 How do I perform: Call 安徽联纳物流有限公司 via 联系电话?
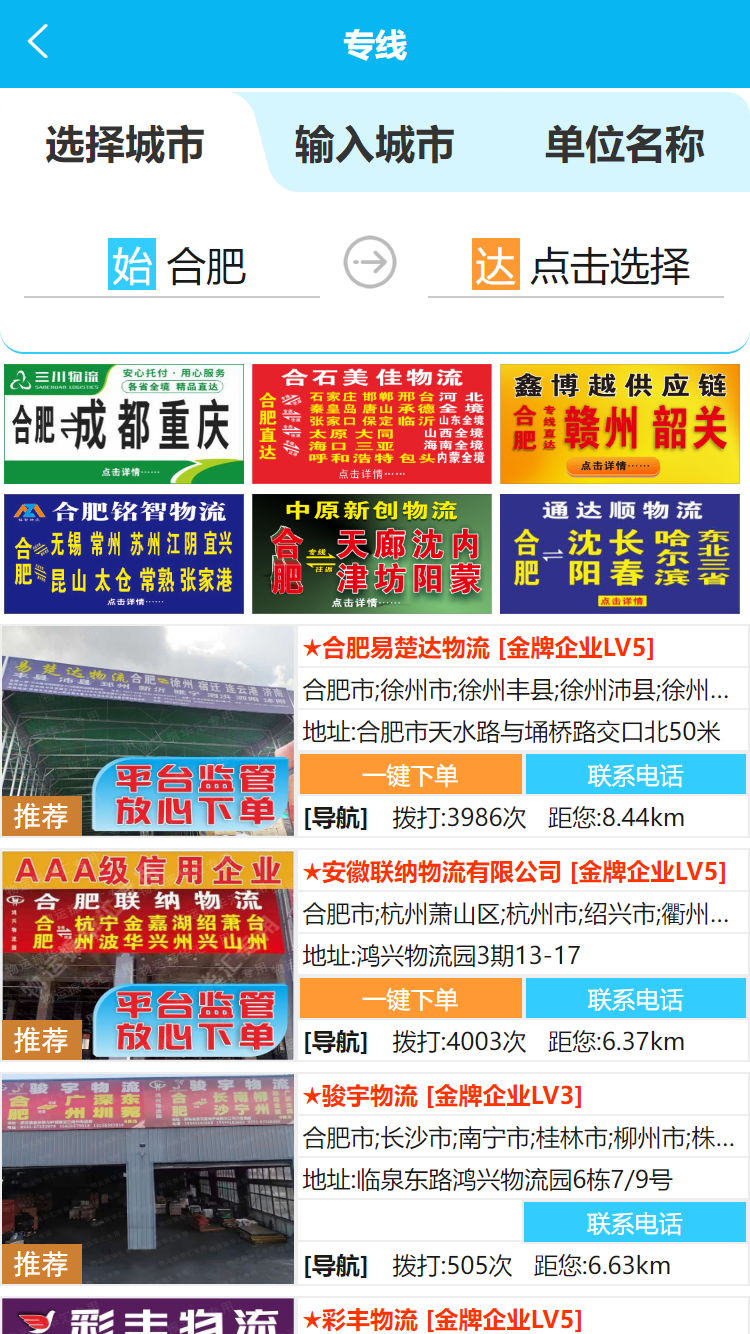(635, 999)
